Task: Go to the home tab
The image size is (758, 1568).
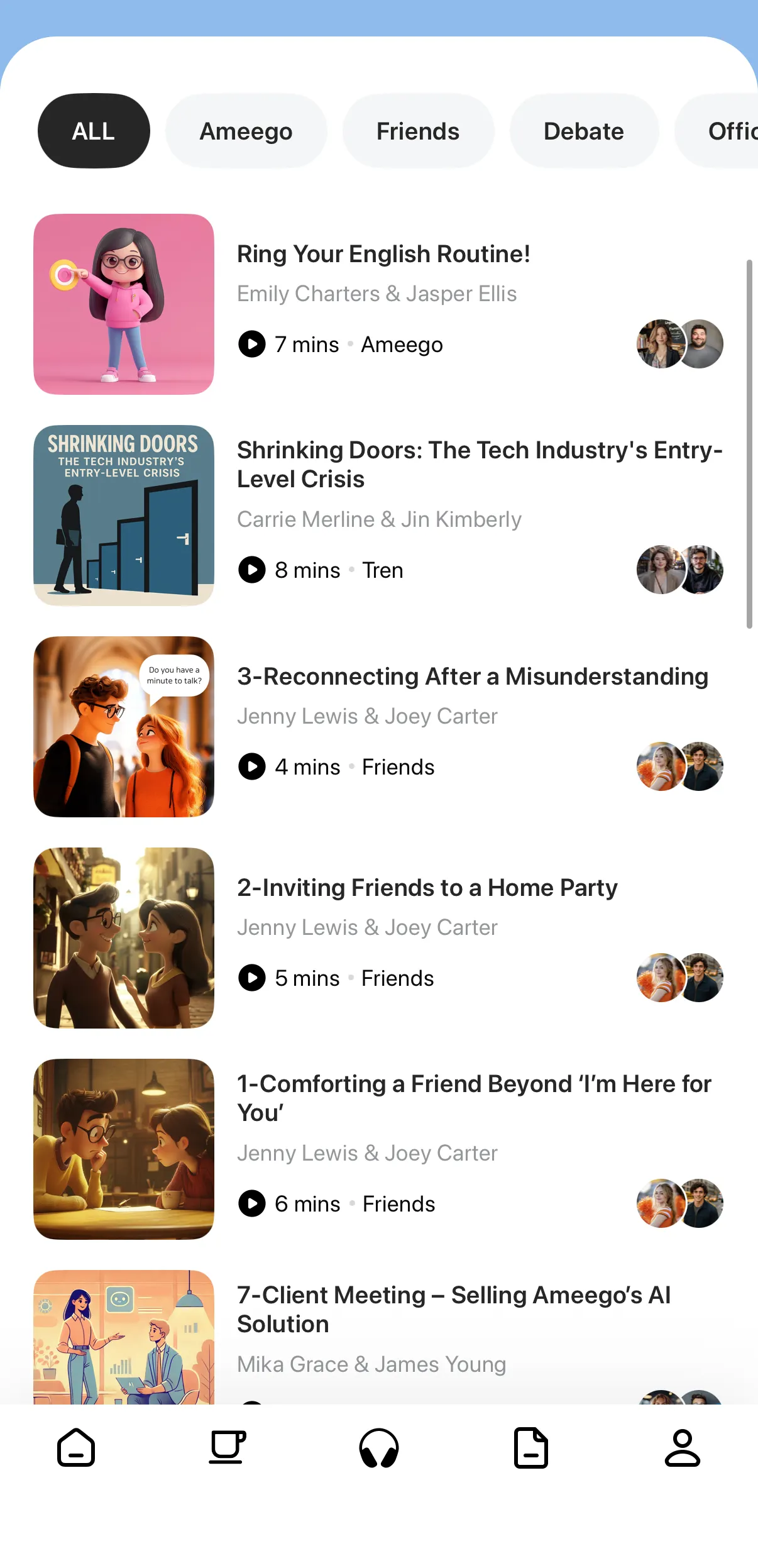Action: click(x=76, y=1447)
